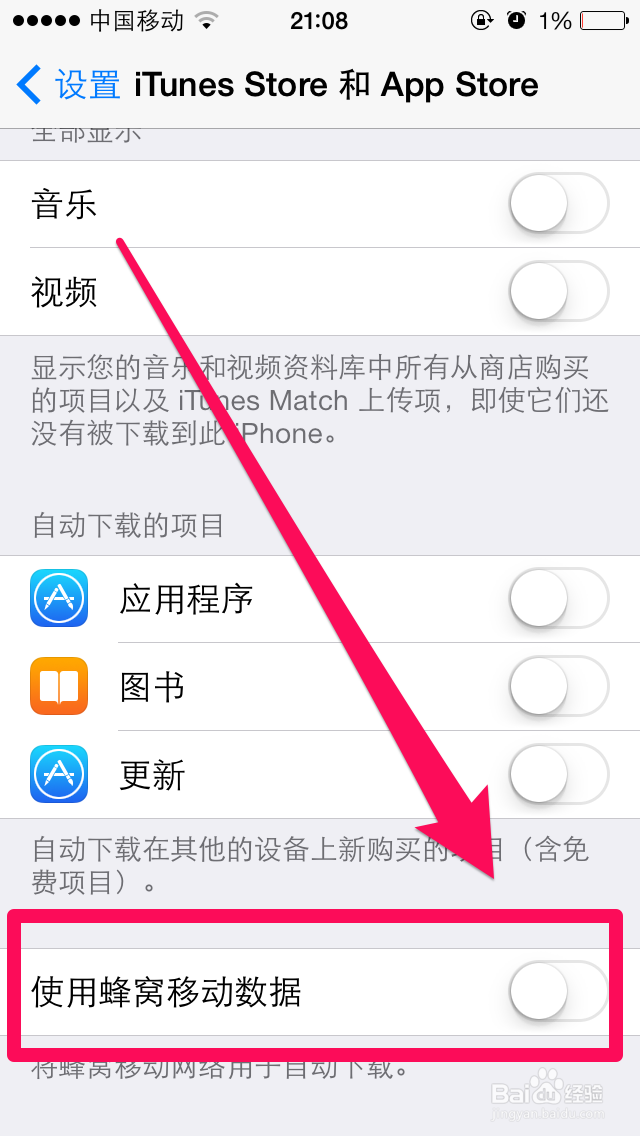Go back to 设置
640x1136 pixels.
pyautogui.click(x=68, y=85)
